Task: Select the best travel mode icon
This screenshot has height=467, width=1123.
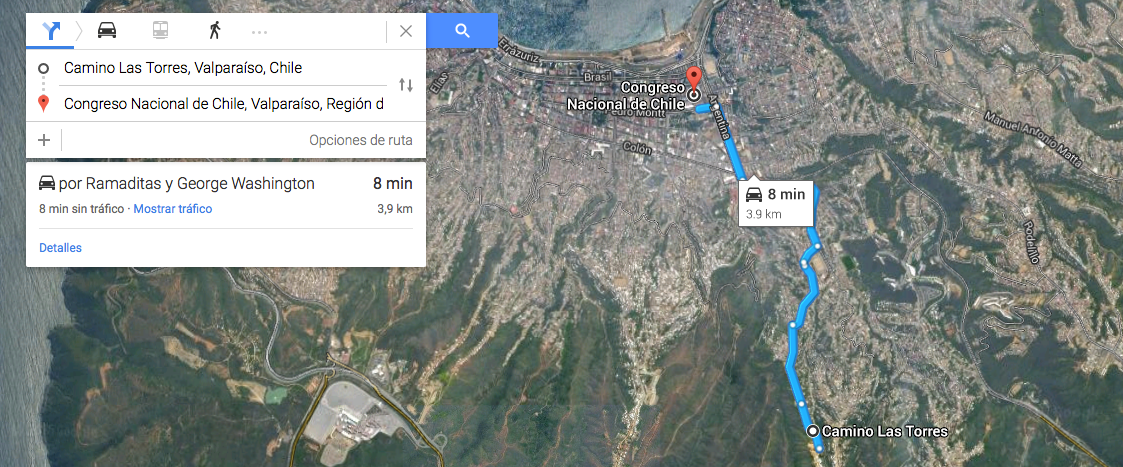Action: pyautogui.click(x=52, y=31)
